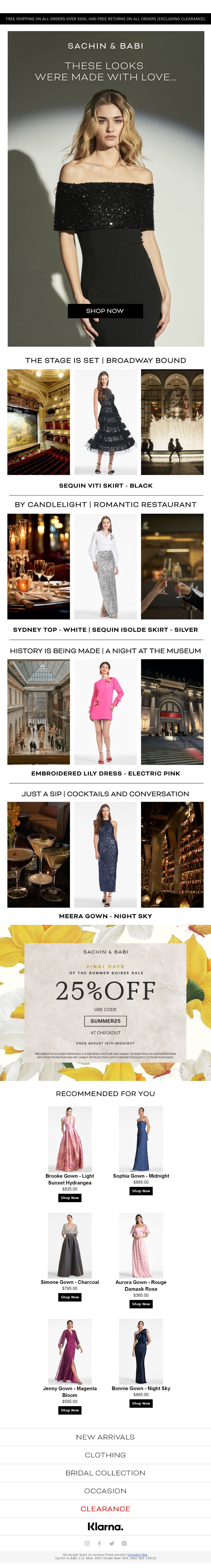
Task: Open the Embroidered Lily Dress pink photo
Action: click(x=105, y=712)
